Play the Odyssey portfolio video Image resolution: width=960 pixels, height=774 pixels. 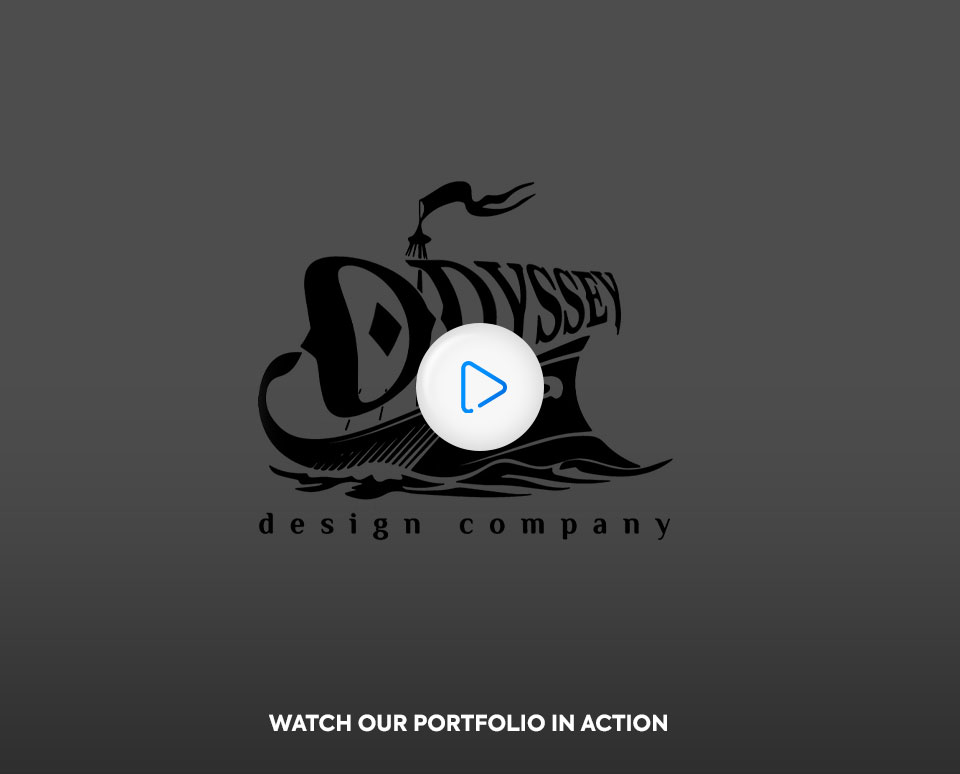point(480,387)
